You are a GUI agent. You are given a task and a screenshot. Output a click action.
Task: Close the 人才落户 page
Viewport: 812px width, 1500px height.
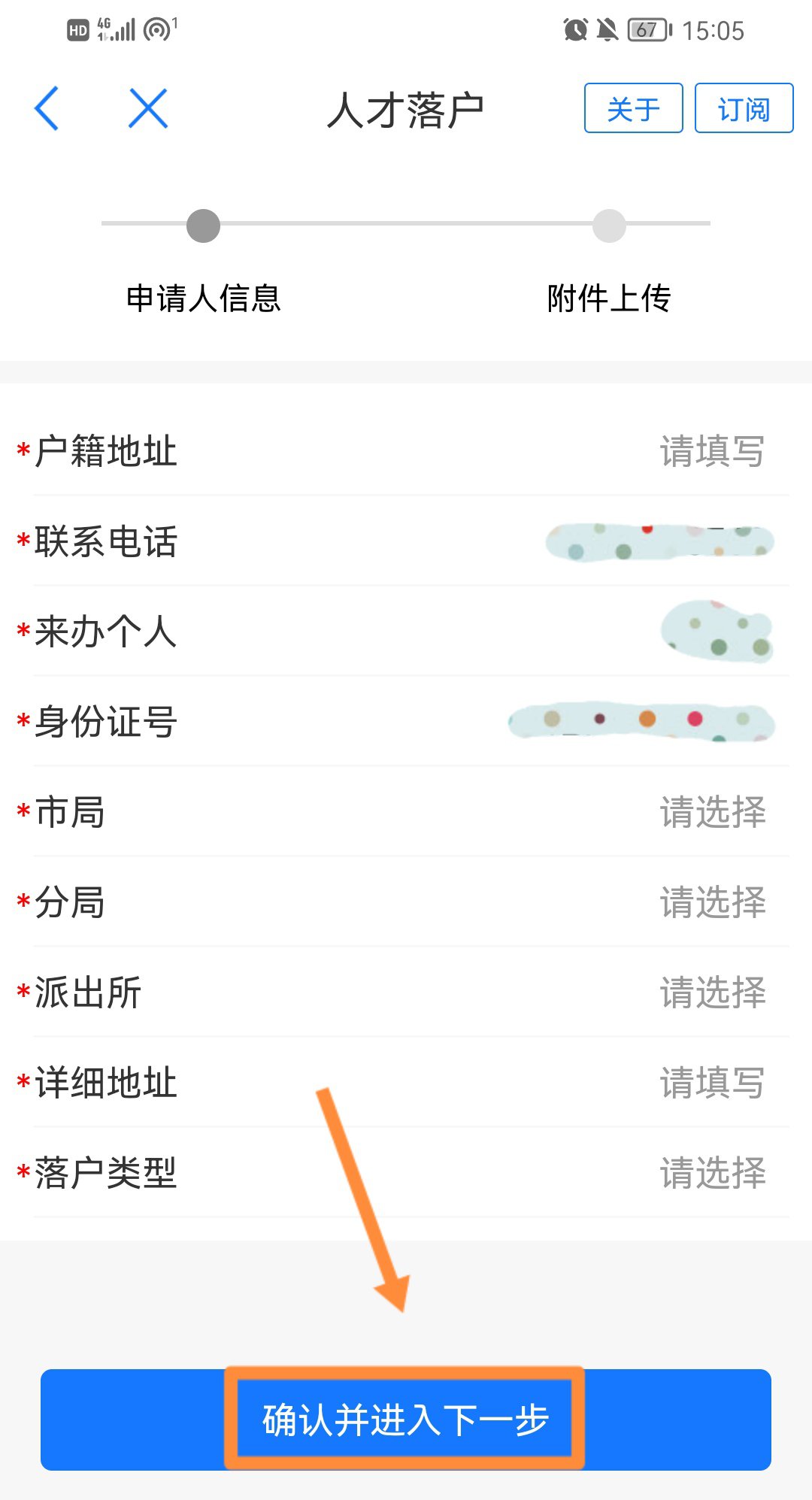(x=148, y=109)
